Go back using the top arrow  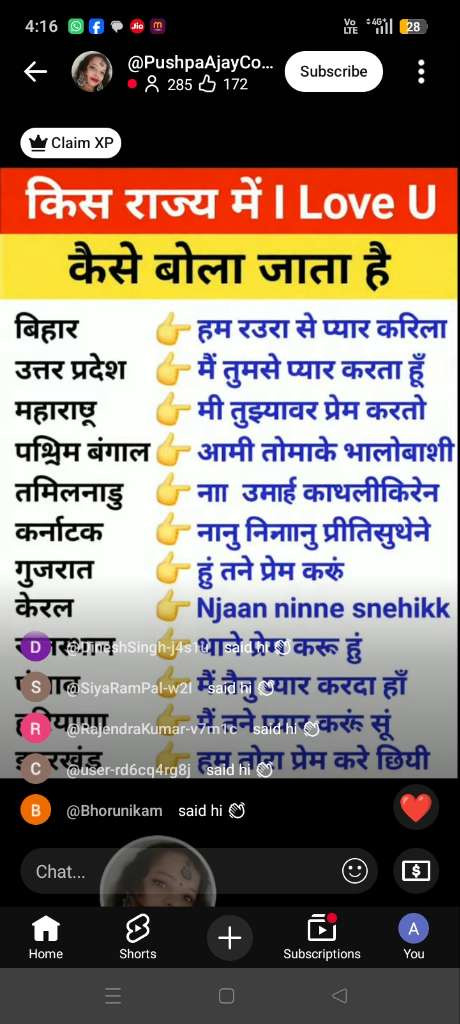click(35, 72)
